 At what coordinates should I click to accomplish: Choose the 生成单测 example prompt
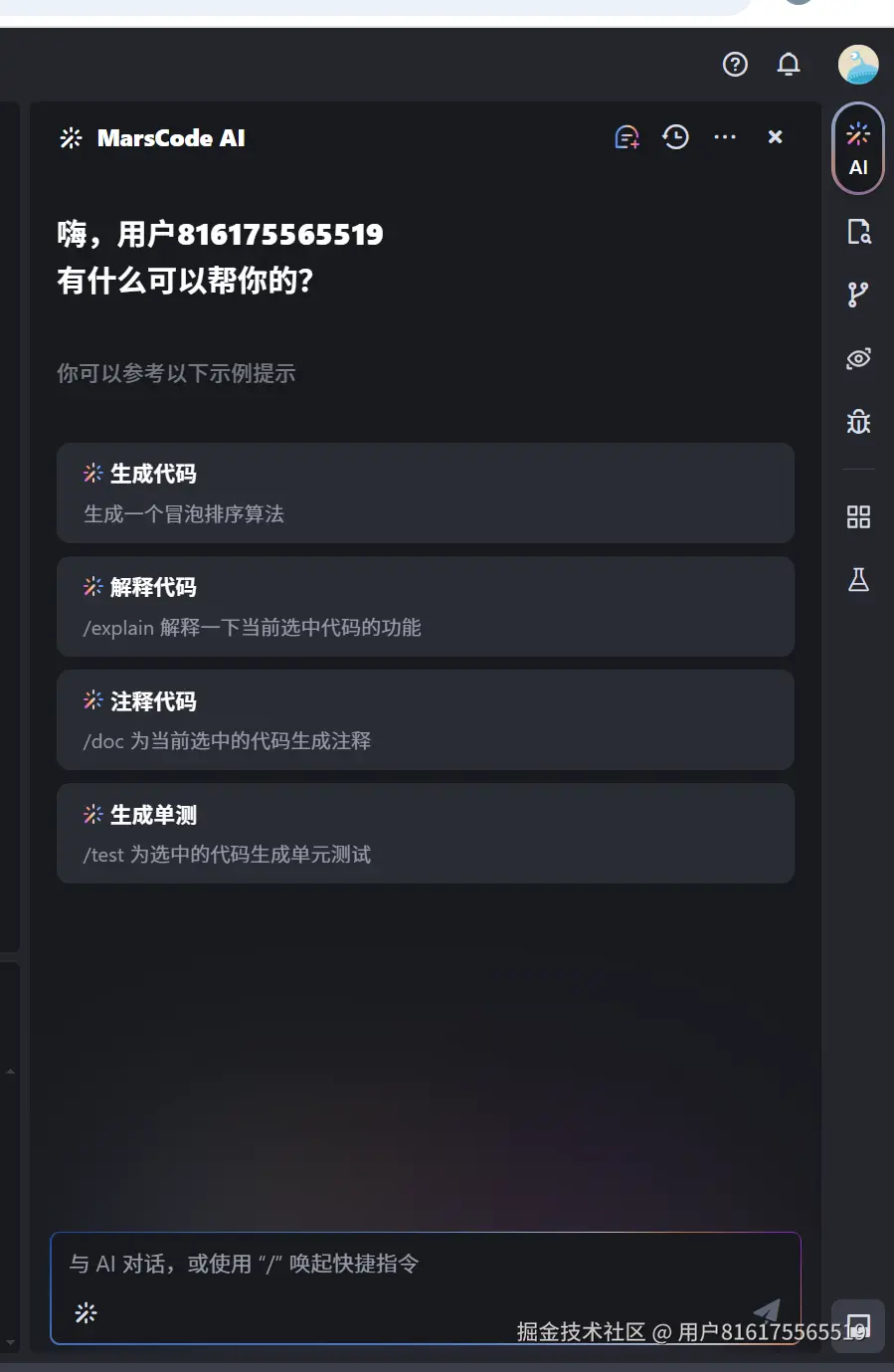click(425, 833)
